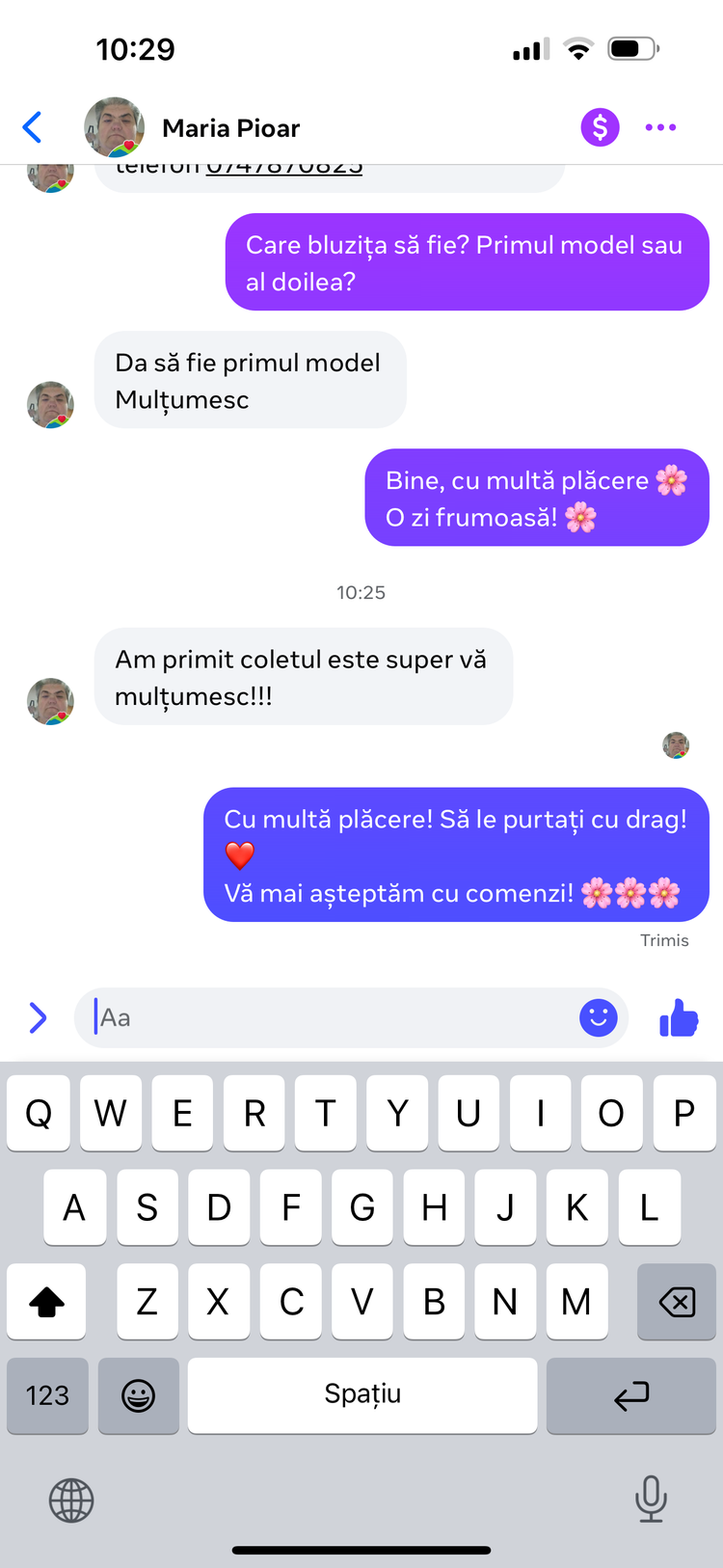Open the purple dollar payment icon
Image resolution: width=723 pixels, height=1568 pixels.
coord(600,127)
